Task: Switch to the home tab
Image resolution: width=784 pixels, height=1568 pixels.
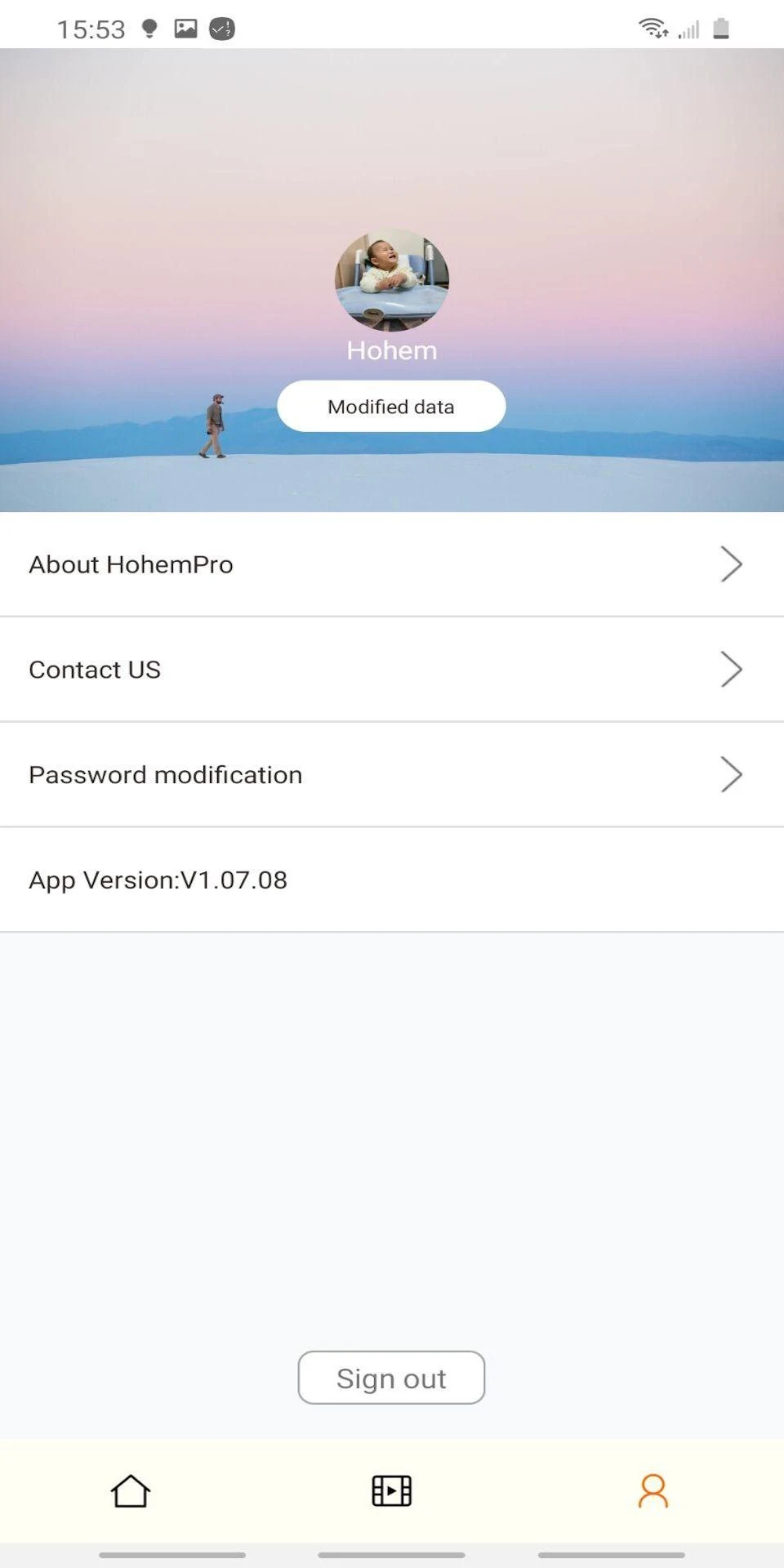Action: pos(131,1490)
